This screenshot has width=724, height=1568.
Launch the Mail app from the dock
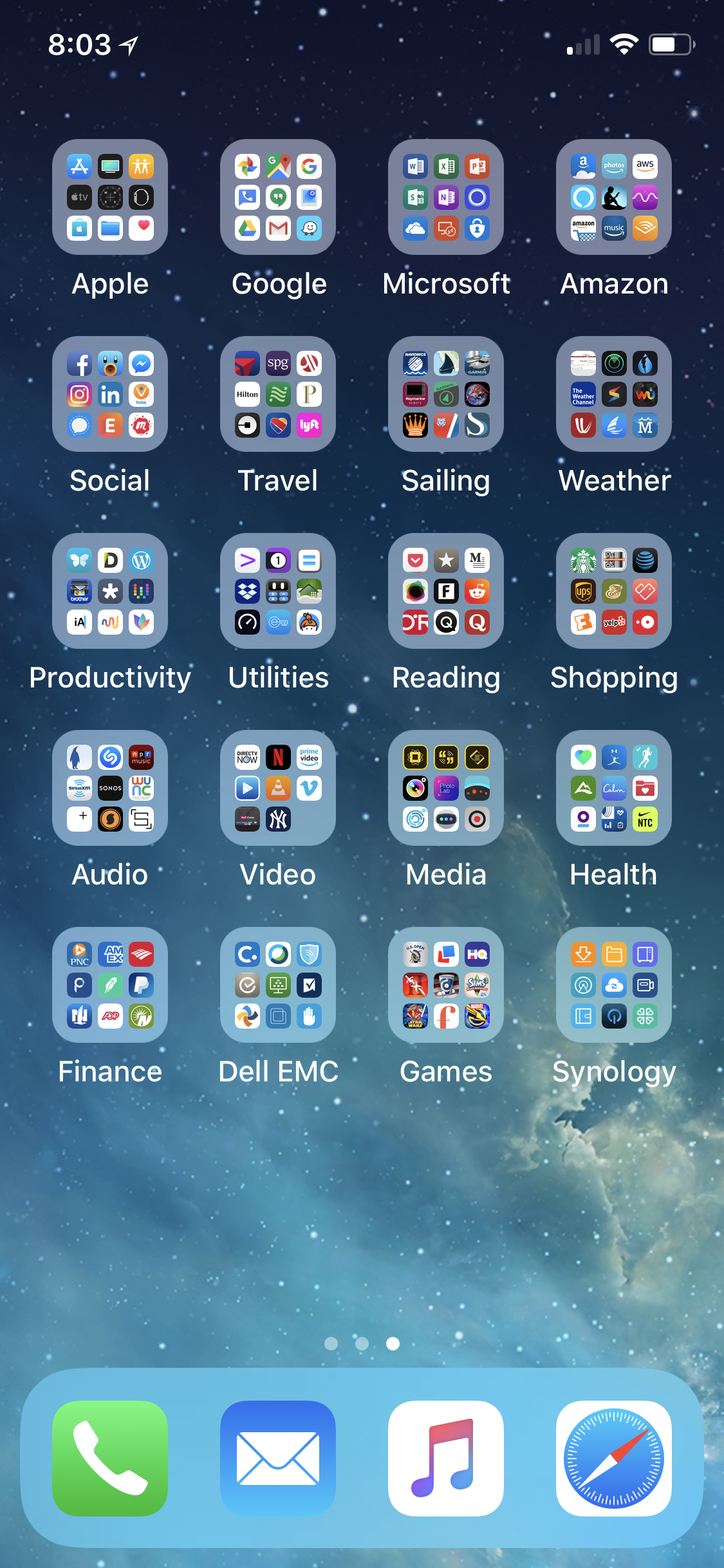278,1458
